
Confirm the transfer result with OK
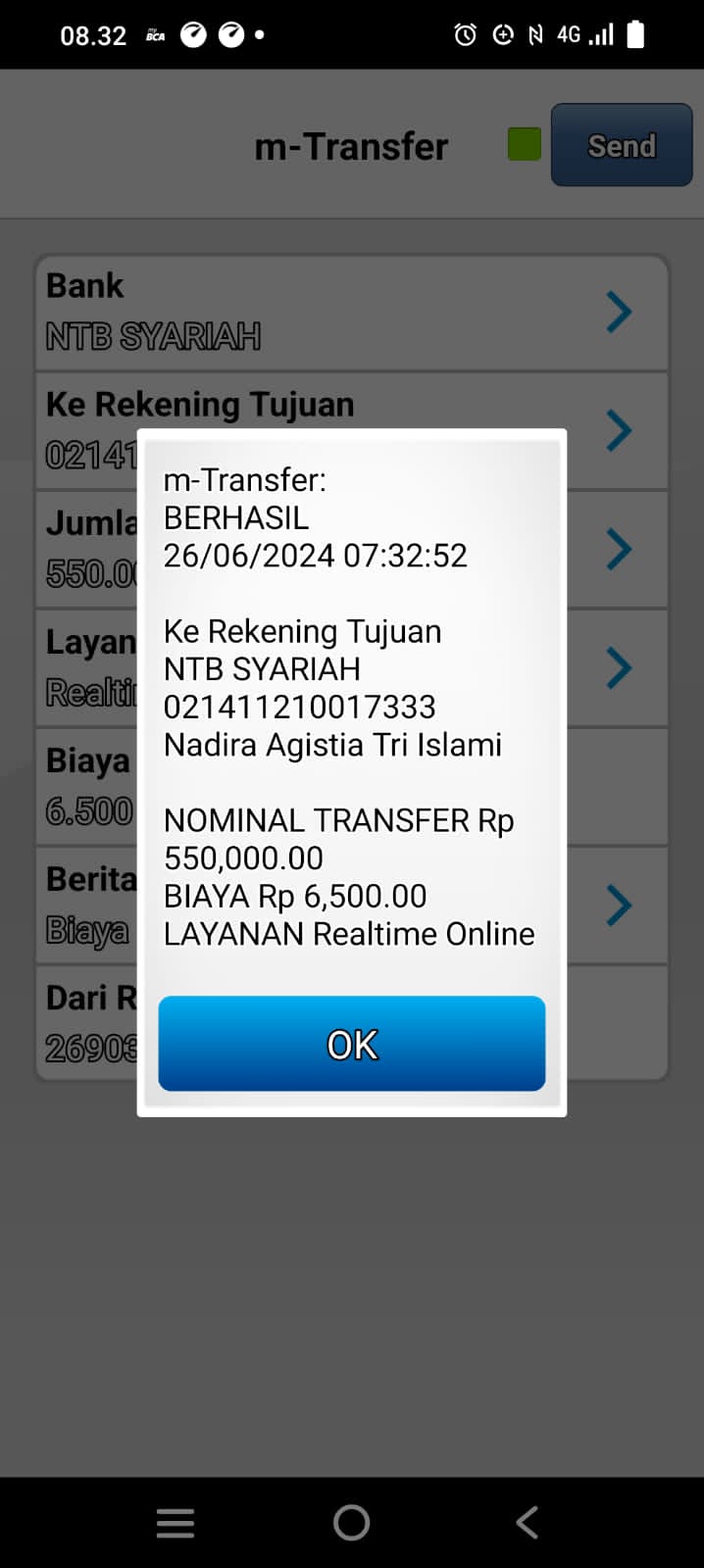[x=351, y=1044]
